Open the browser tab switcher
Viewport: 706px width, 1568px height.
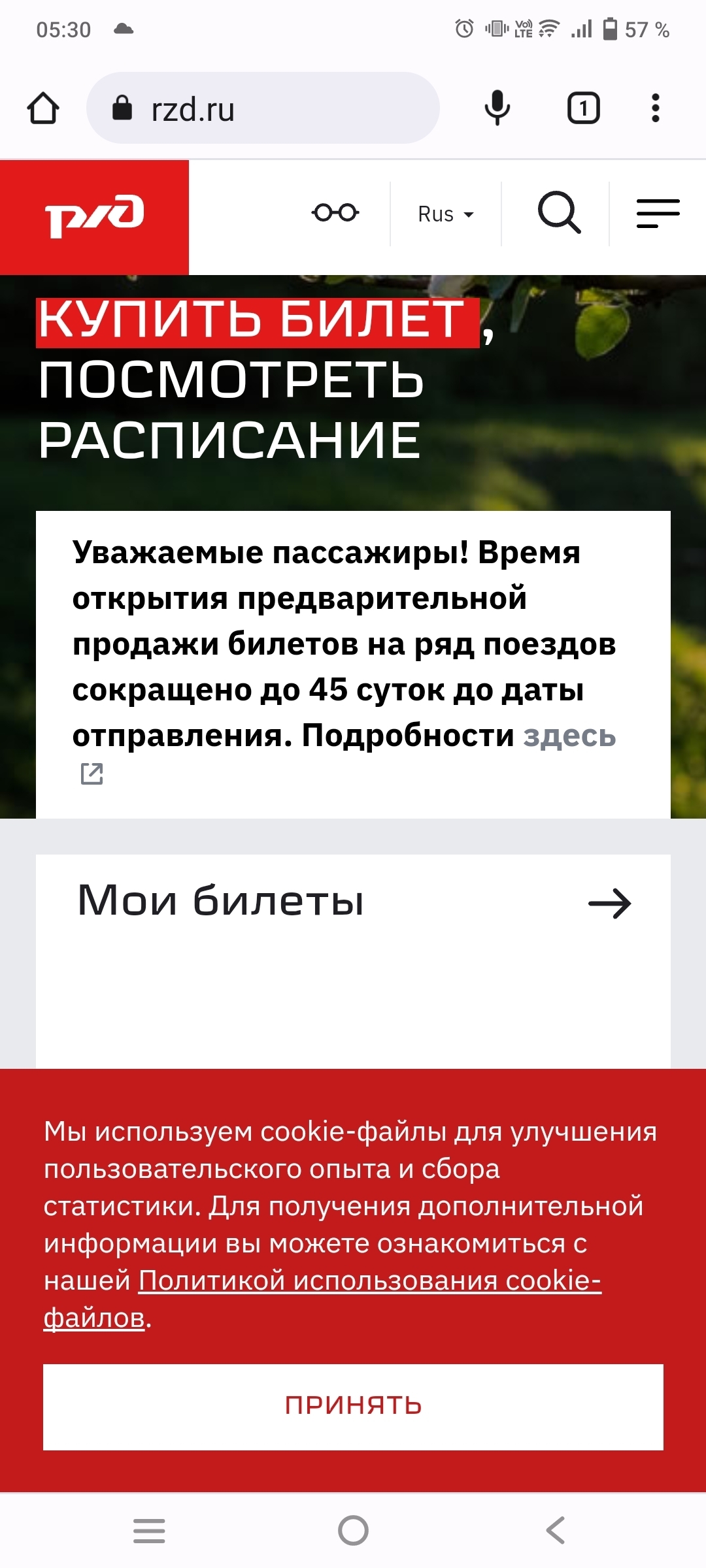583,108
